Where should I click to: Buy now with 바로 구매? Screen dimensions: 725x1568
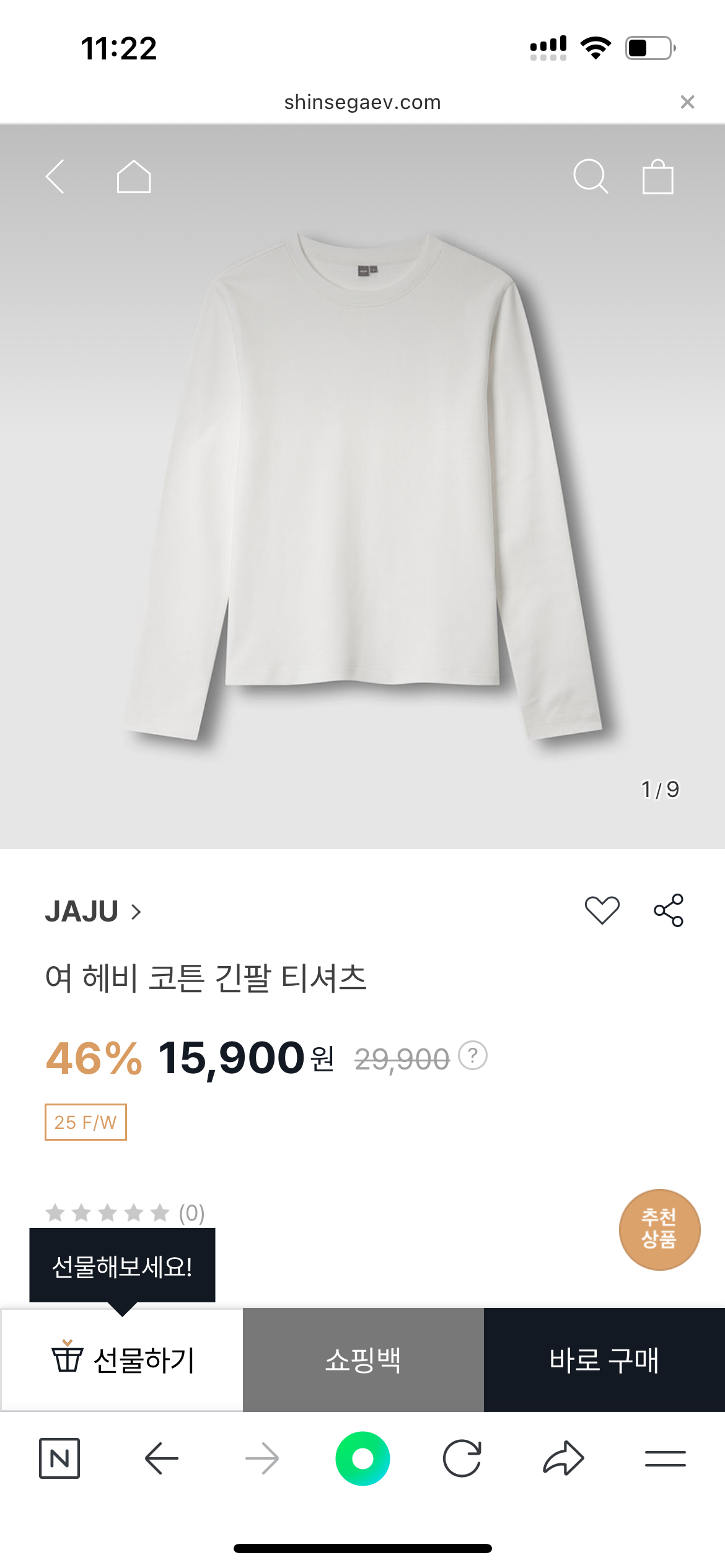(604, 1360)
